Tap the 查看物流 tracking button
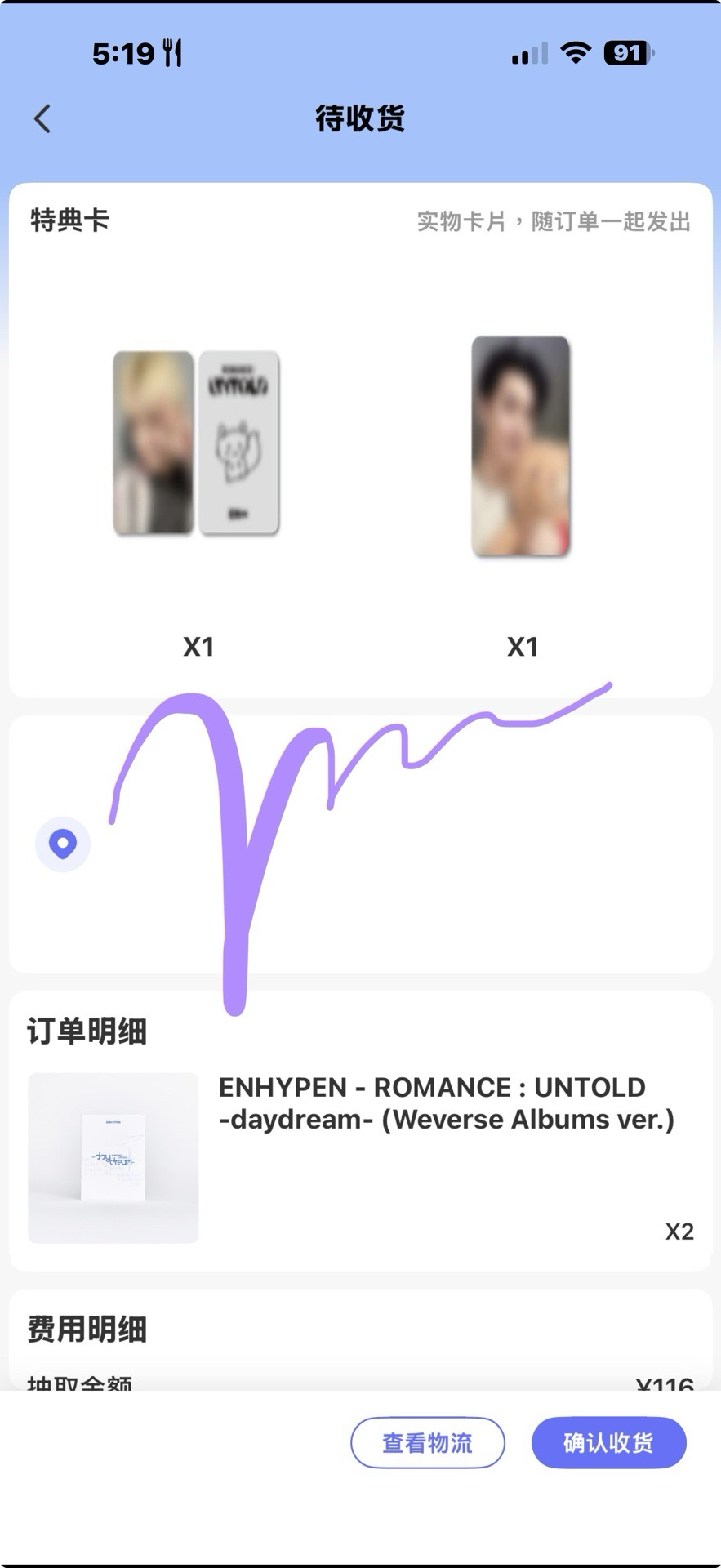 click(x=428, y=1442)
